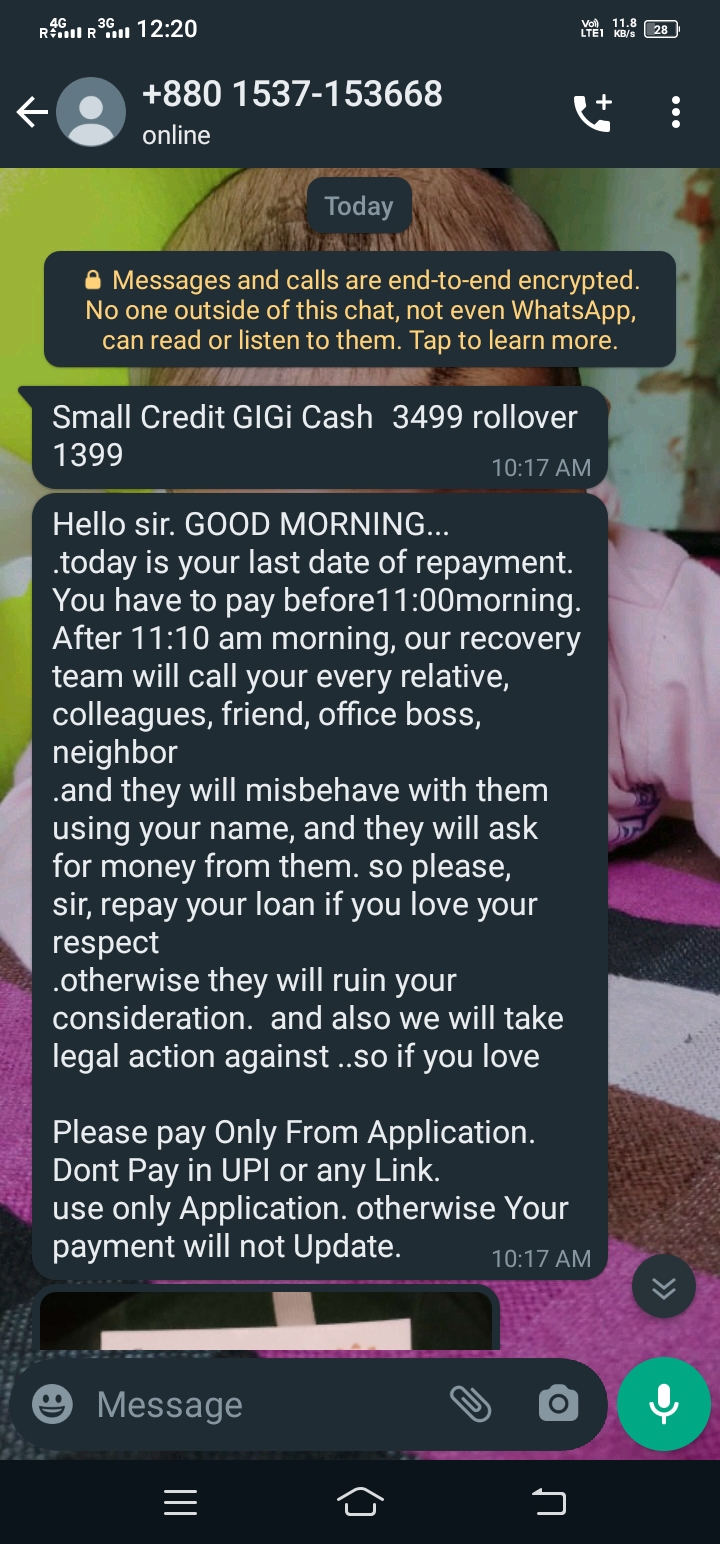
Task: Go back to the chat list
Action: tap(32, 113)
